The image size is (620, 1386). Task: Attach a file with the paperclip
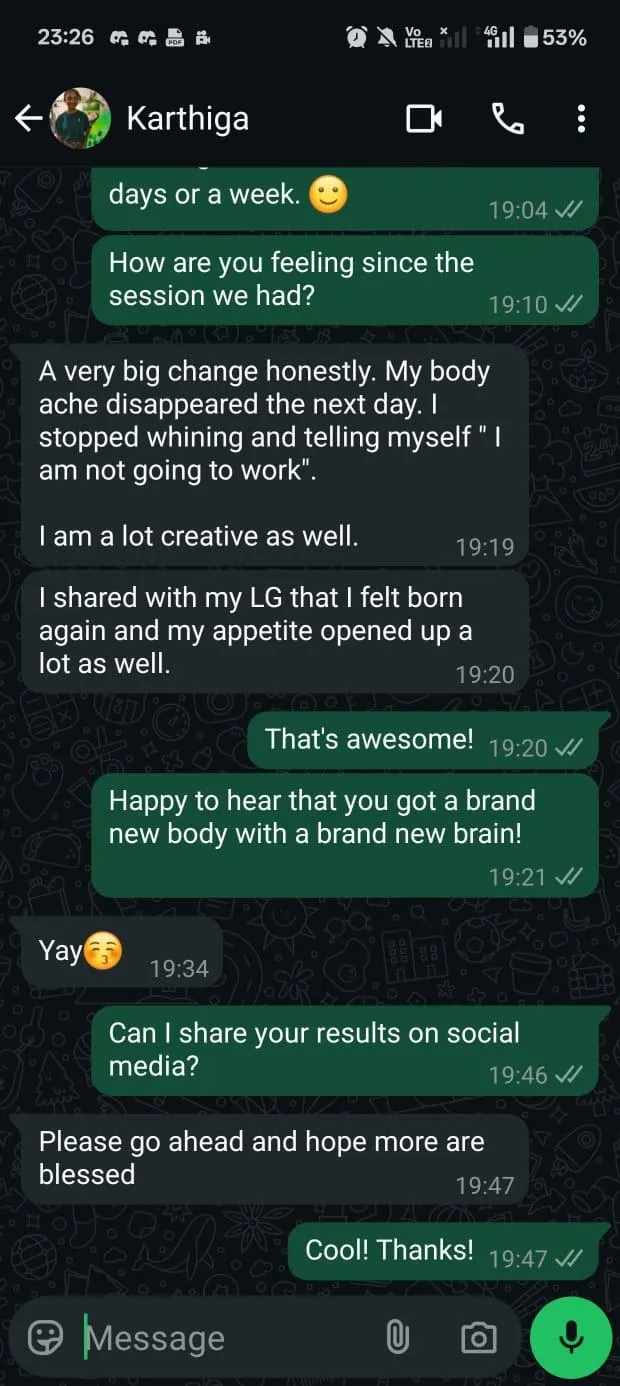tap(398, 1337)
